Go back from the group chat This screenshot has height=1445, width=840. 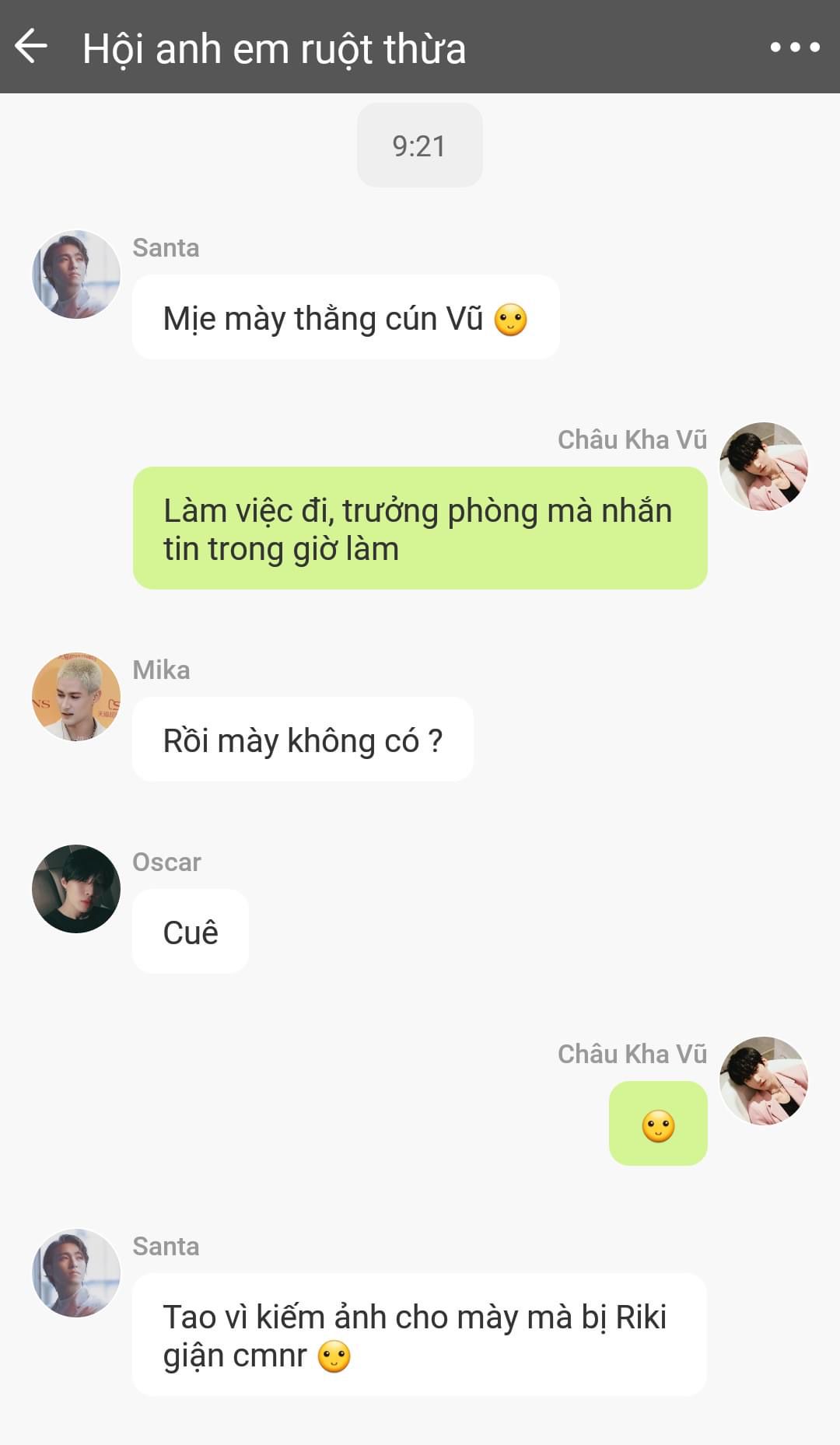31,47
